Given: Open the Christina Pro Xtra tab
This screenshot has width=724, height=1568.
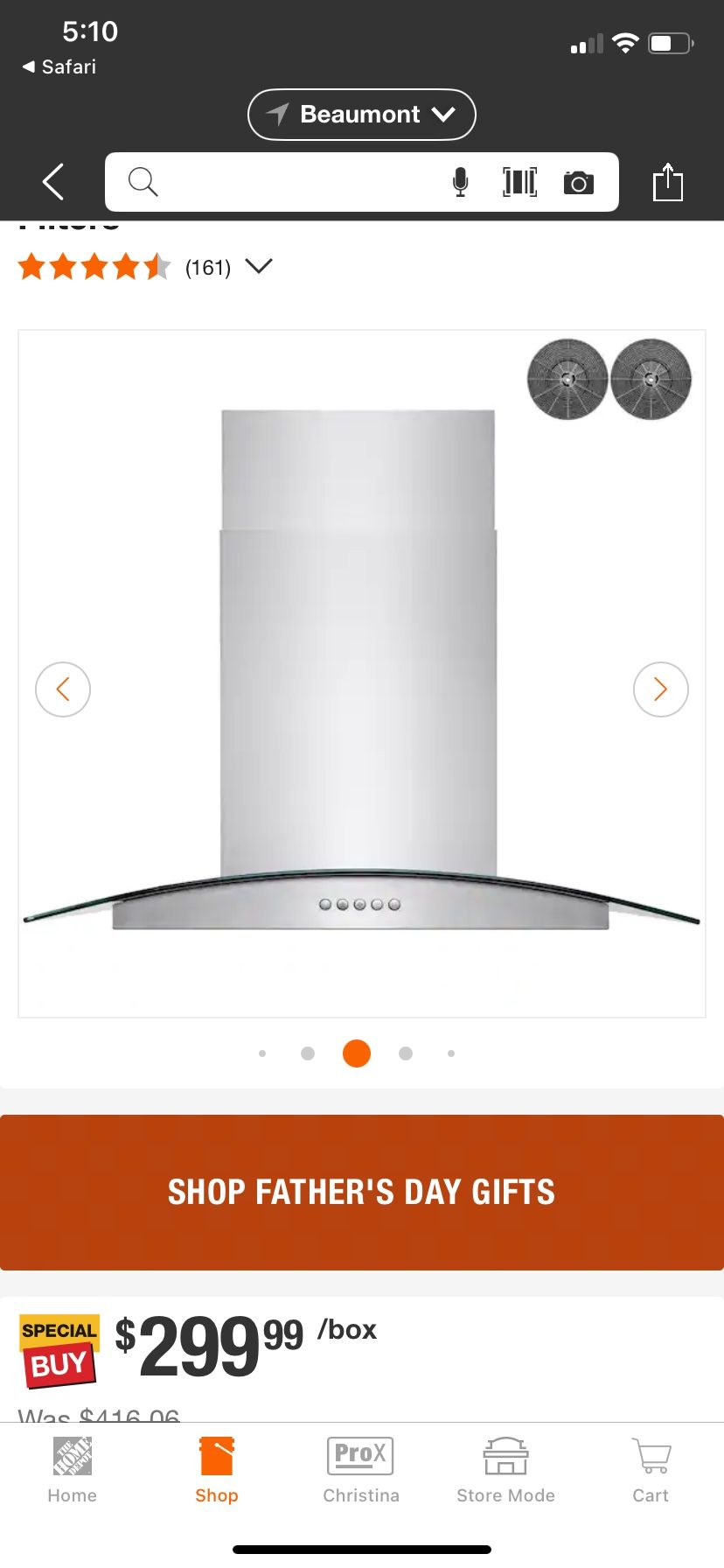Looking at the screenshot, I should [x=361, y=1471].
